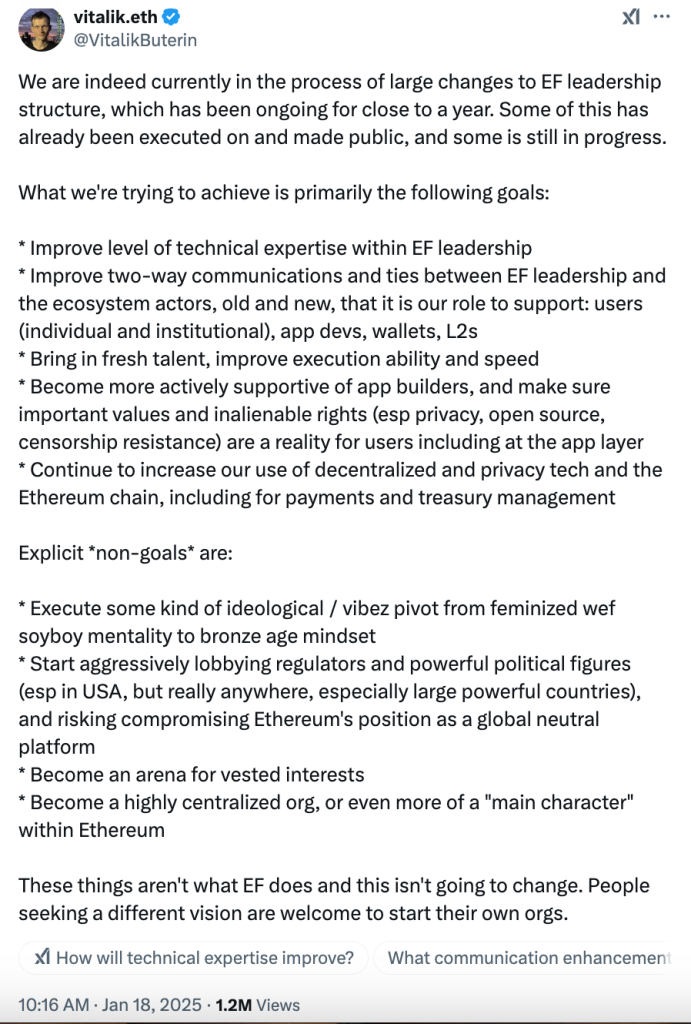The width and height of the screenshot is (691, 1024).
Task: Select the 'What communication enhancement' suggestion chip
Action: [528, 957]
